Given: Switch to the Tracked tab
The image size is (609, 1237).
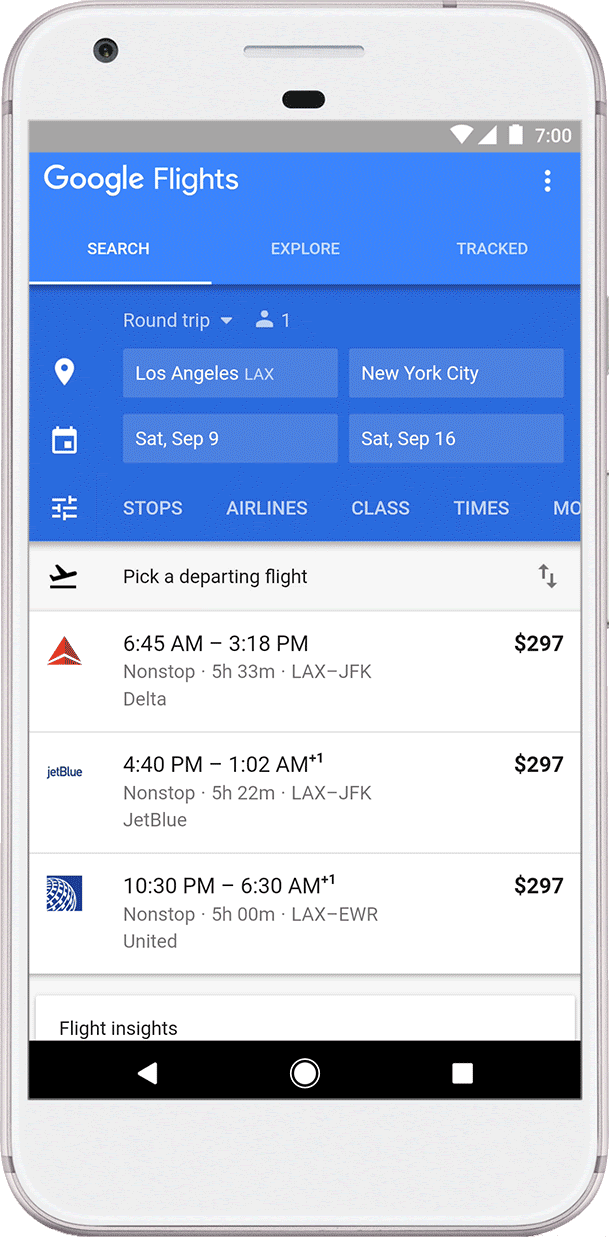Looking at the screenshot, I should tap(491, 249).
